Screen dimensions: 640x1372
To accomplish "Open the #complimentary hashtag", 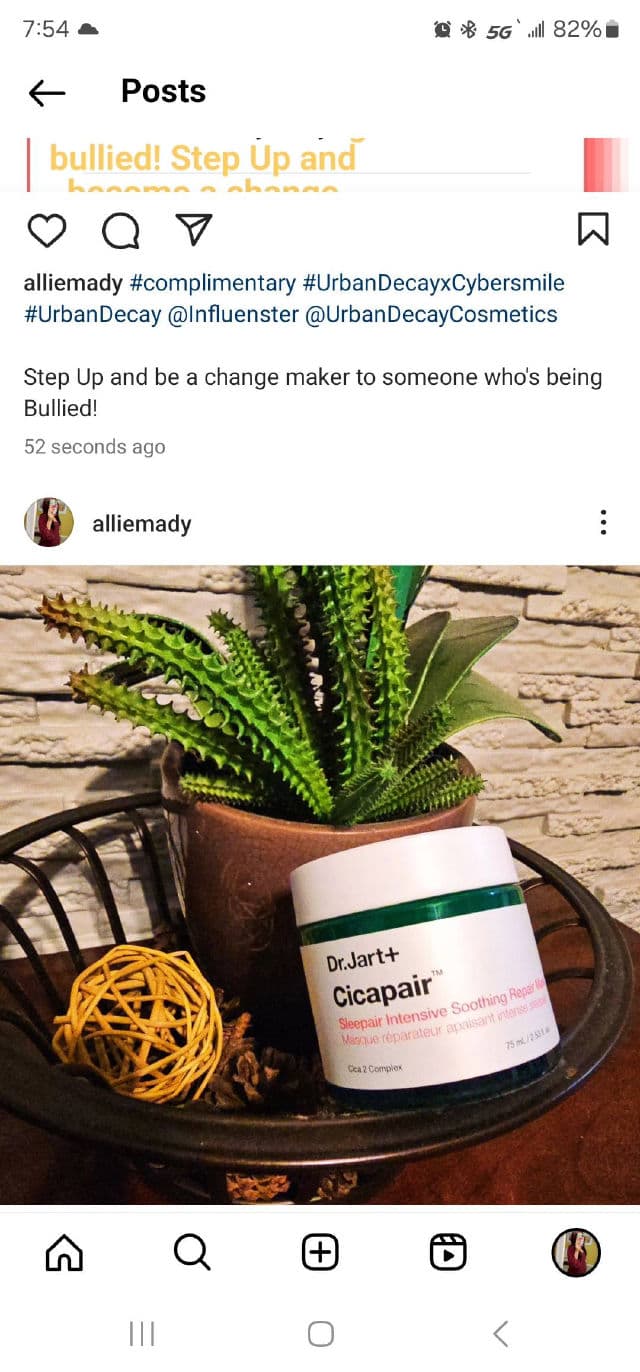I will click(213, 283).
